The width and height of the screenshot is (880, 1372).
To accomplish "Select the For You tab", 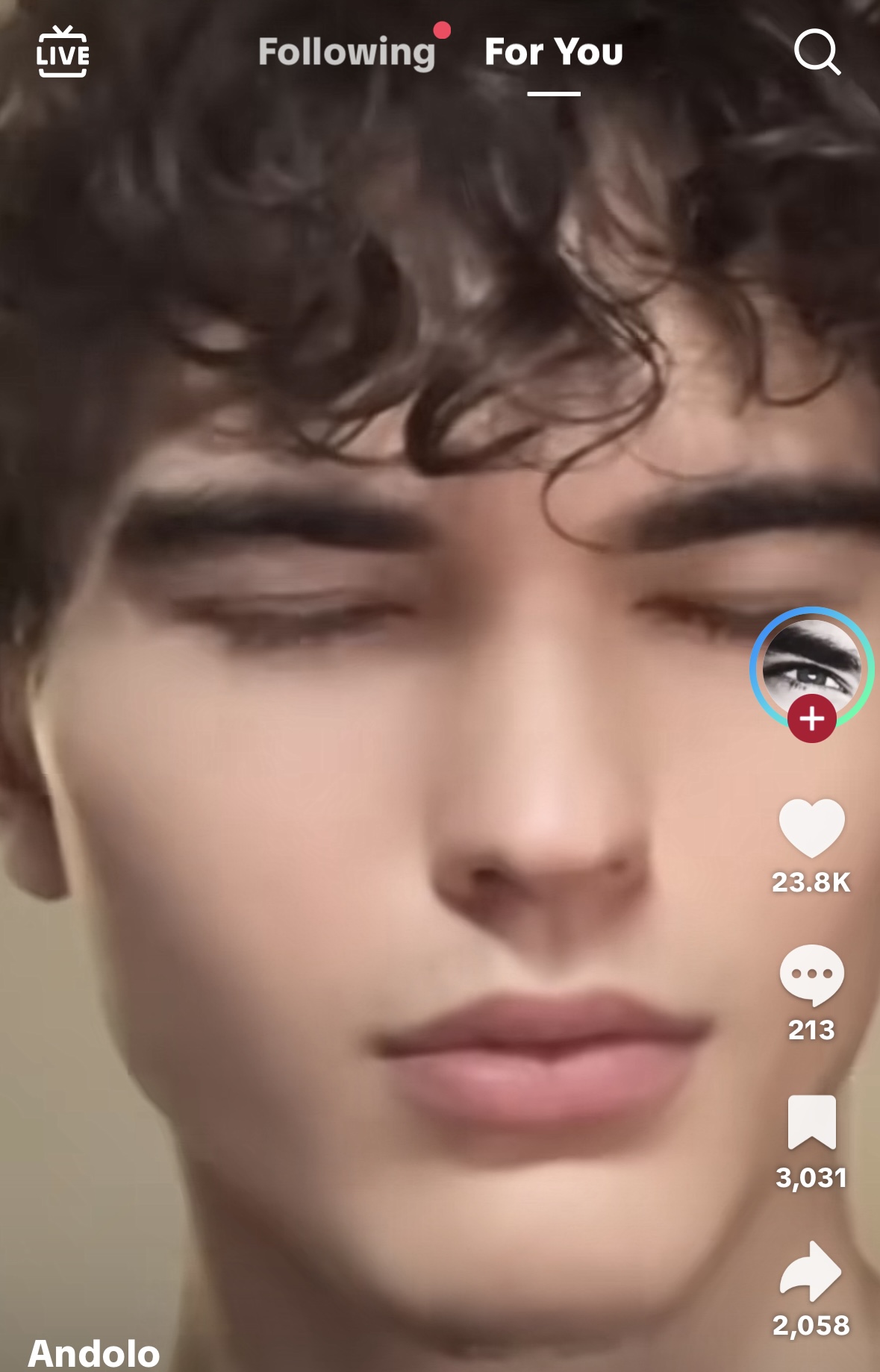I will pos(553,52).
